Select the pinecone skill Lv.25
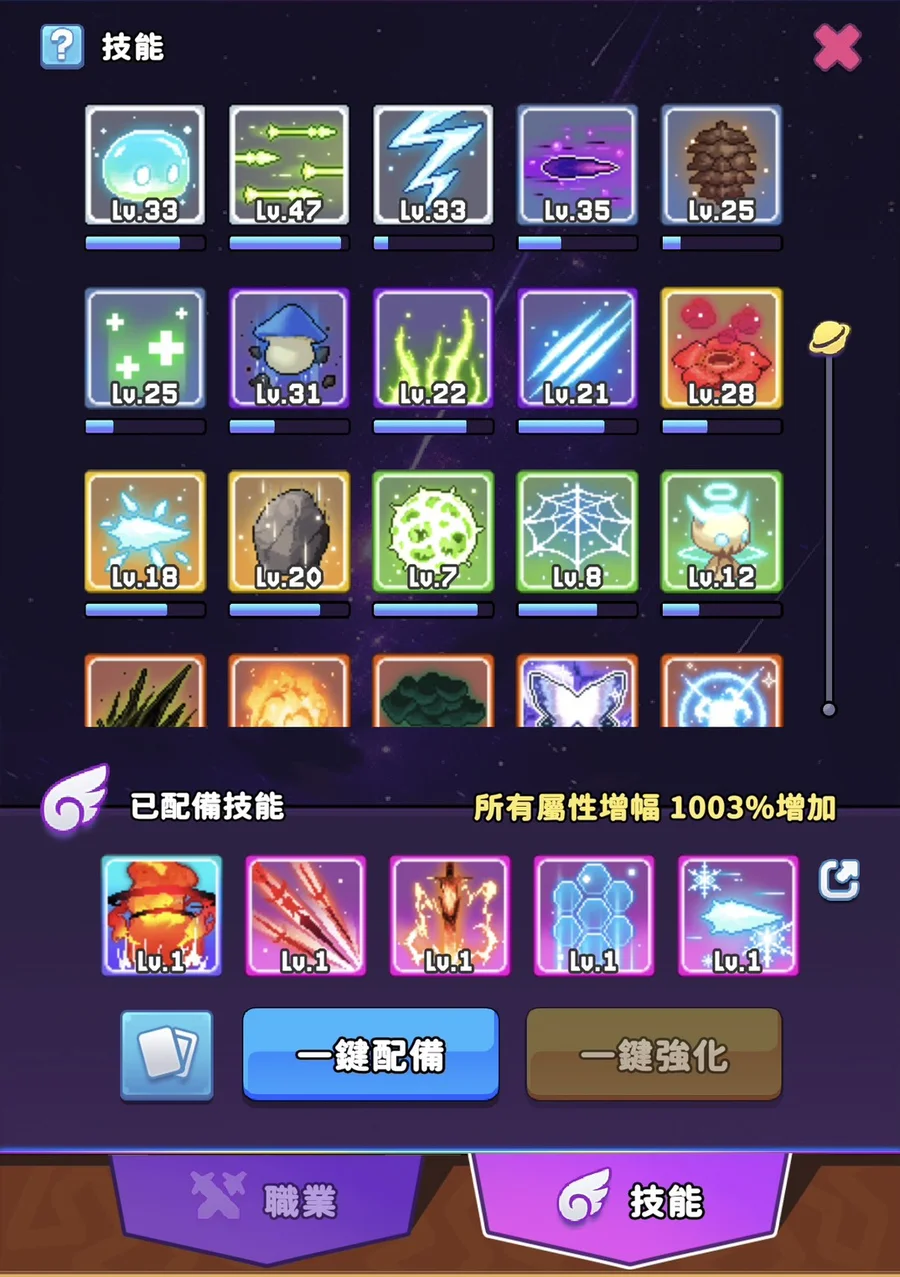900x1277 pixels. (721, 165)
